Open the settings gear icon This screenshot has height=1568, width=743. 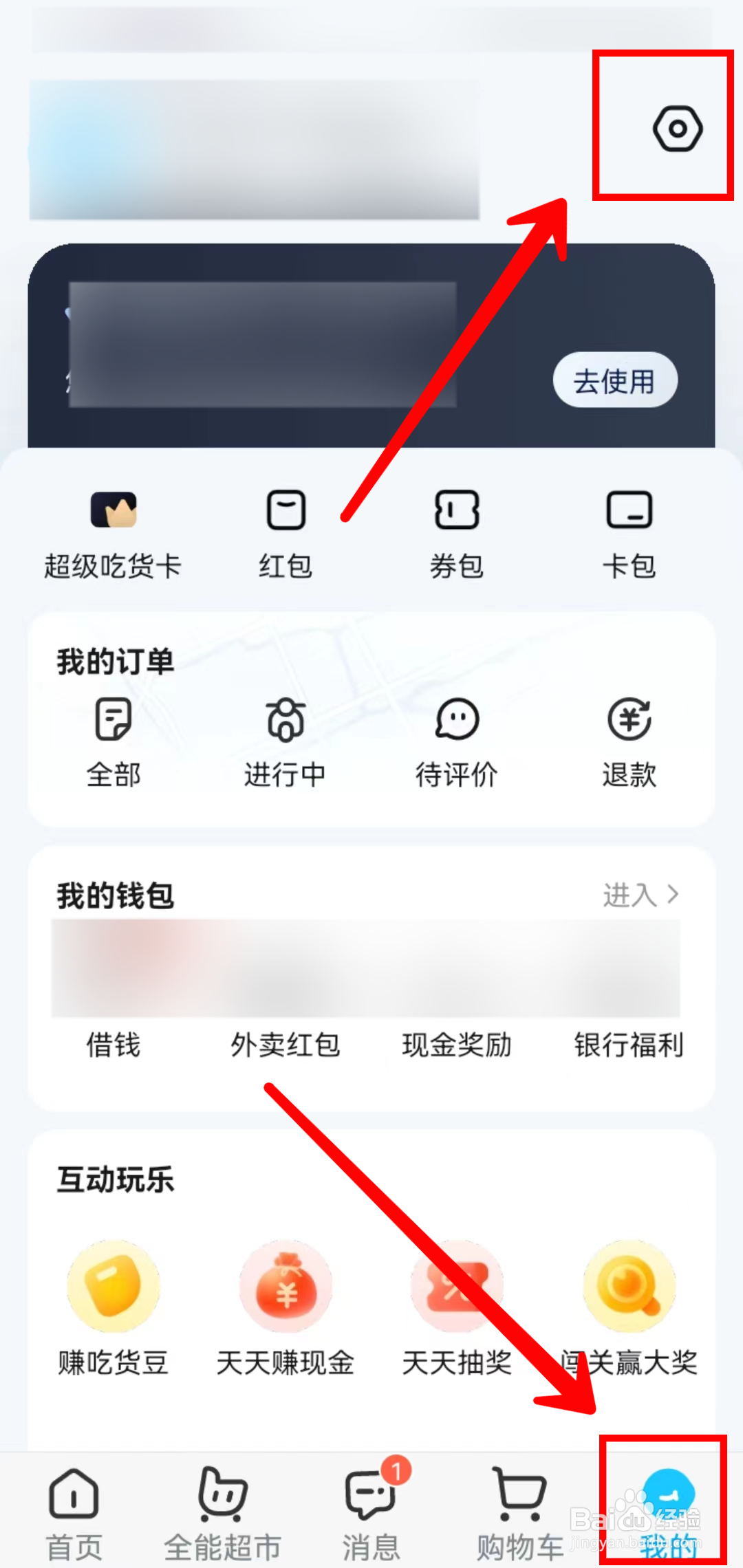[678, 127]
